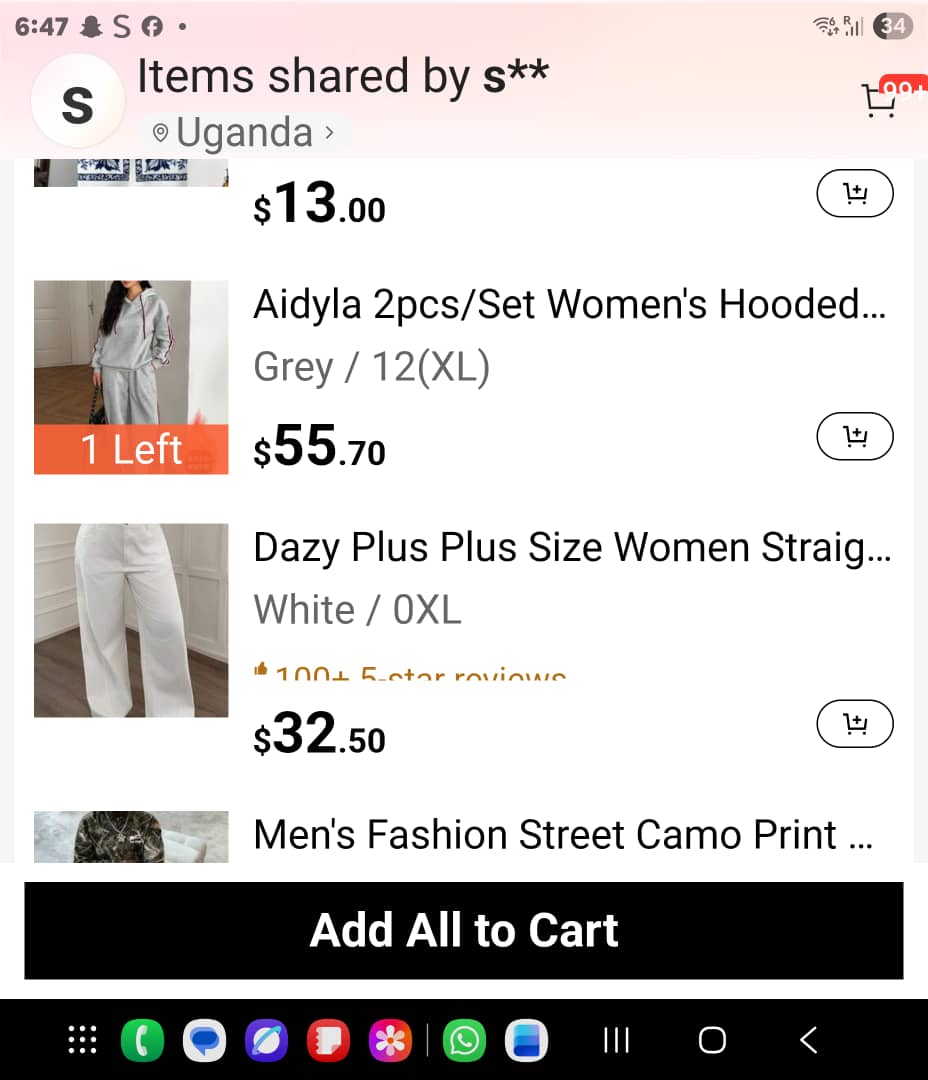Go back with system back button
The width and height of the screenshot is (928, 1080).
coord(809,1040)
